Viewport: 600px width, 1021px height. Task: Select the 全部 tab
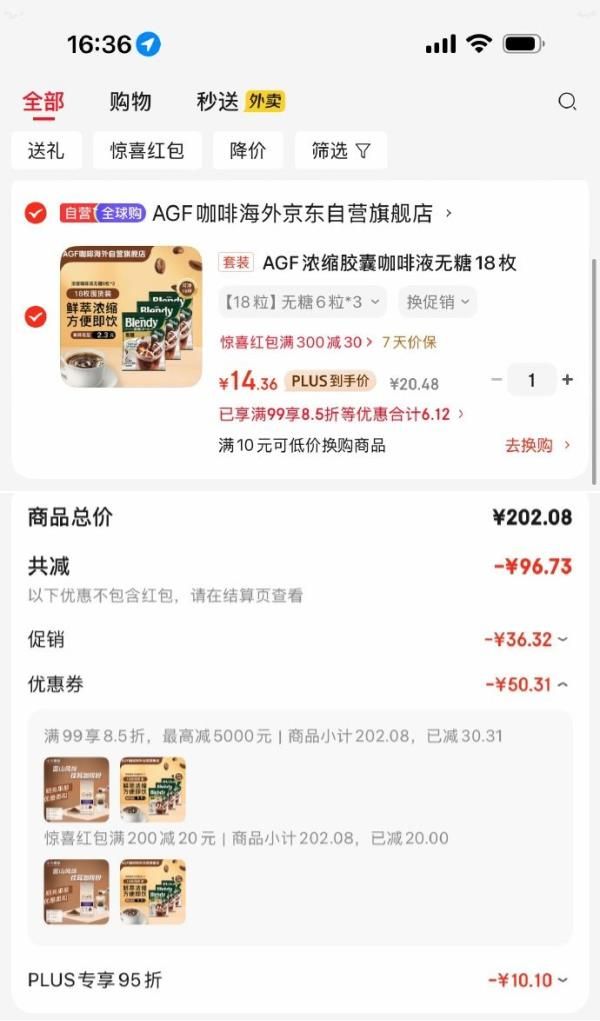coord(43,101)
